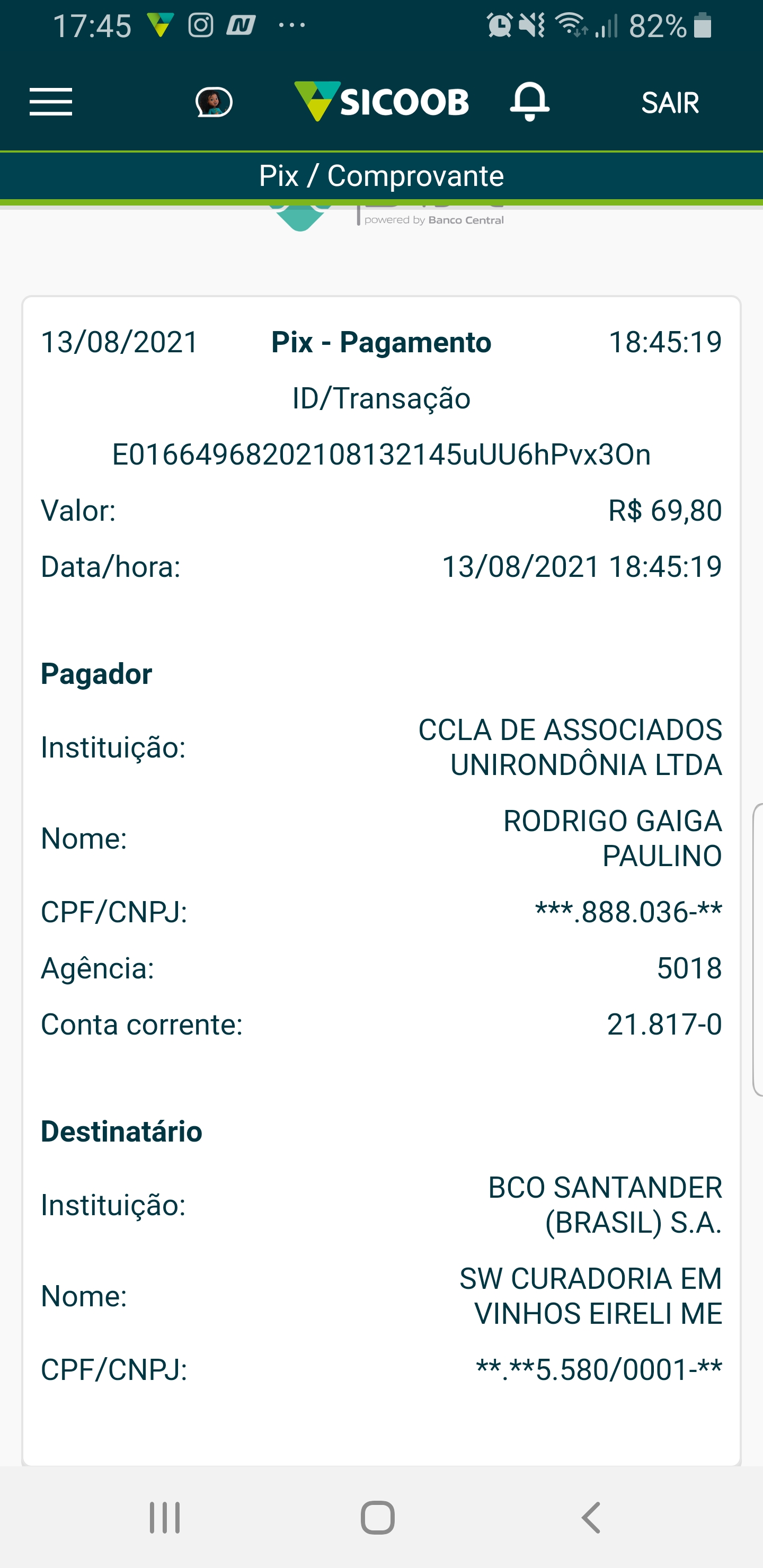Tap SAIR to log out
Screen dimensions: 763x1568
pos(670,103)
